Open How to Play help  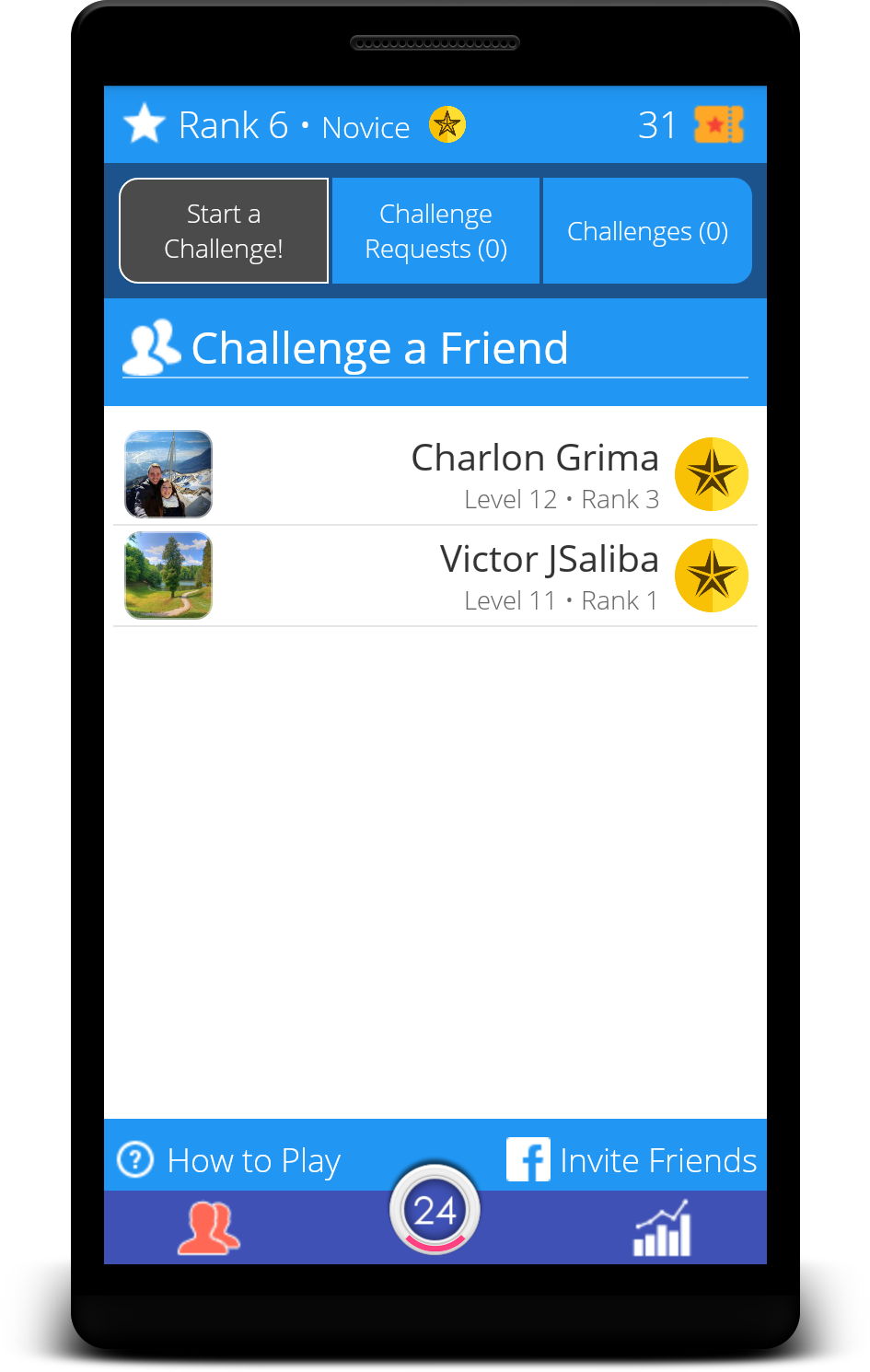pyautogui.click(x=230, y=1160)
